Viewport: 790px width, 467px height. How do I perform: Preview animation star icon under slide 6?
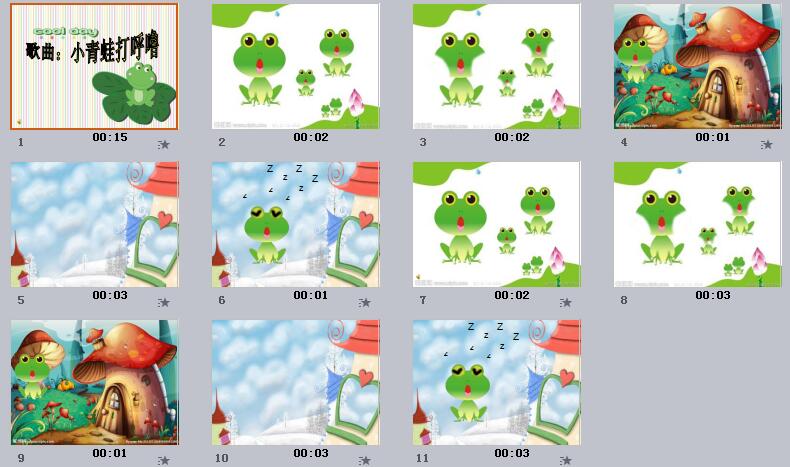(365, 303)
